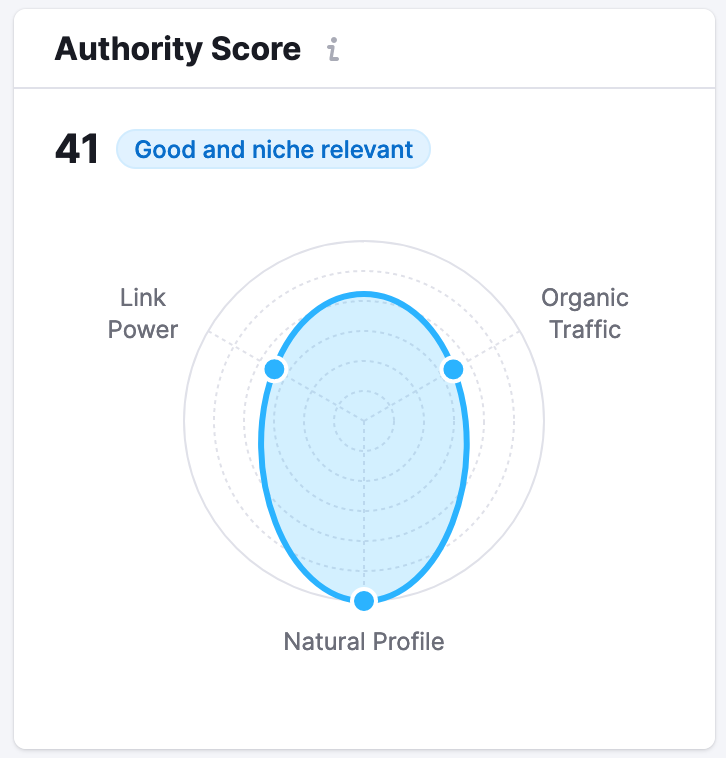This screenshot has height=758, width=726.
Task: Click the Good and niche relevant badge
Action: (x=273, y=149)
